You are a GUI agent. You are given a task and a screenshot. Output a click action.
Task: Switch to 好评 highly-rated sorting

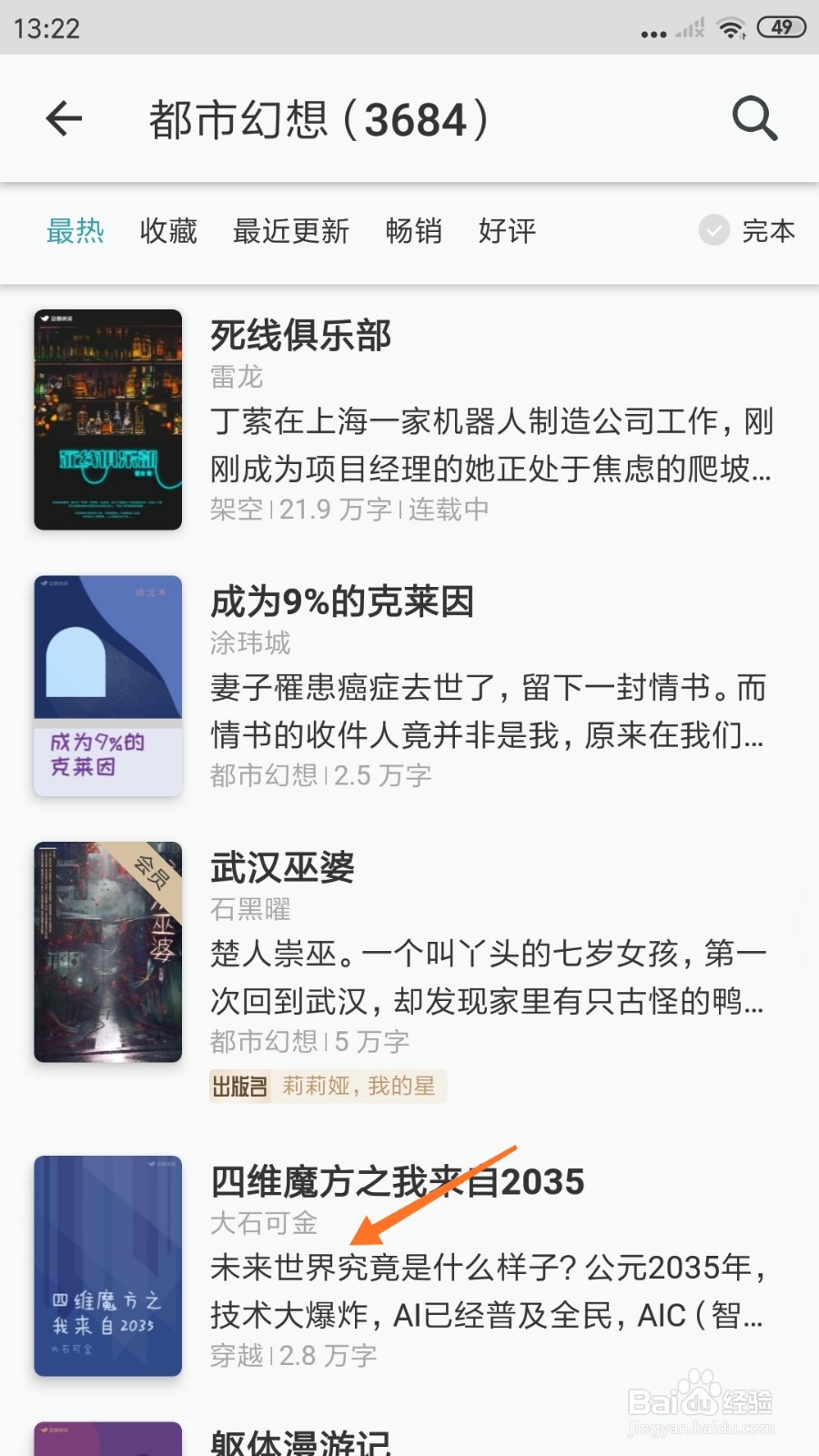[x=506, y=232]
